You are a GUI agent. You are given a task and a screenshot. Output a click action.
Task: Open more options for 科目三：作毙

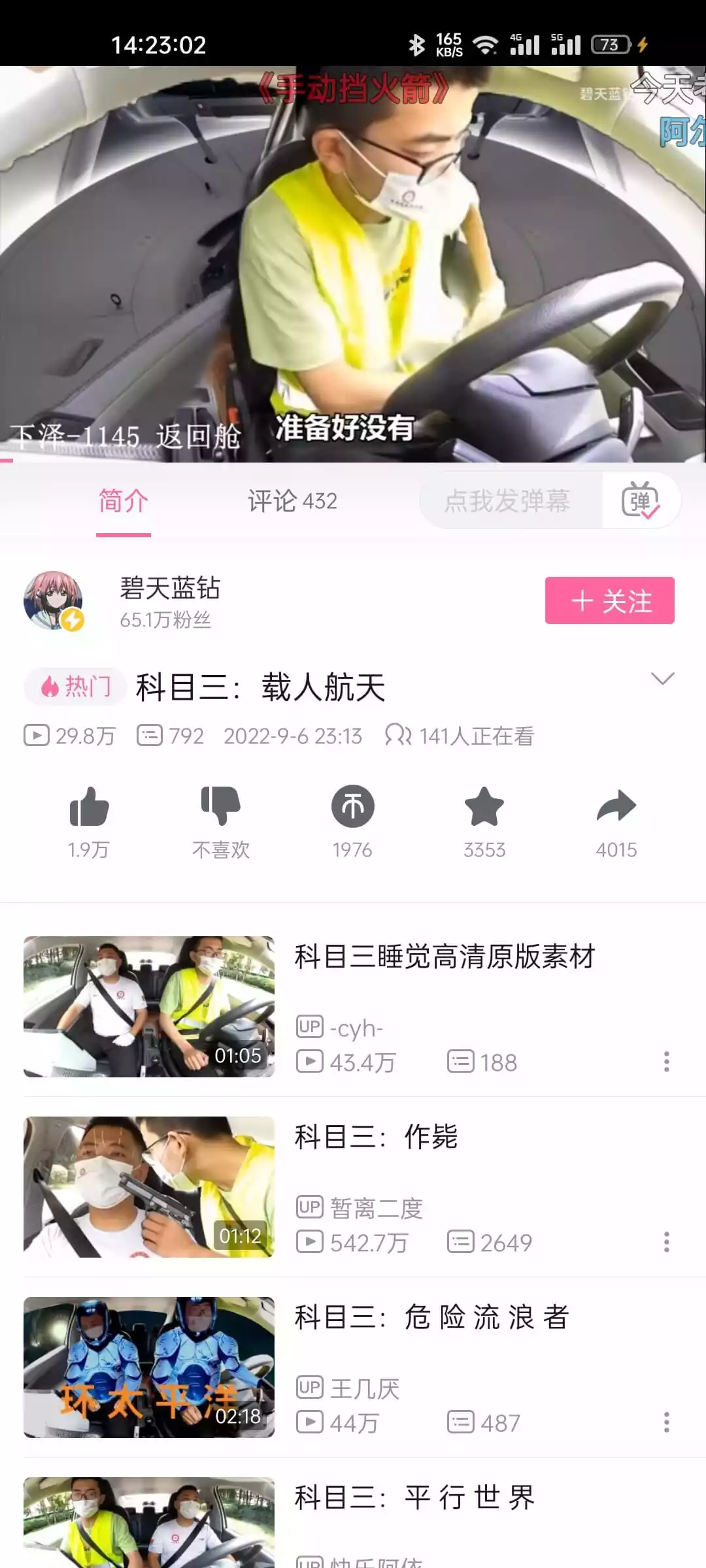[x=666, y=1242]
